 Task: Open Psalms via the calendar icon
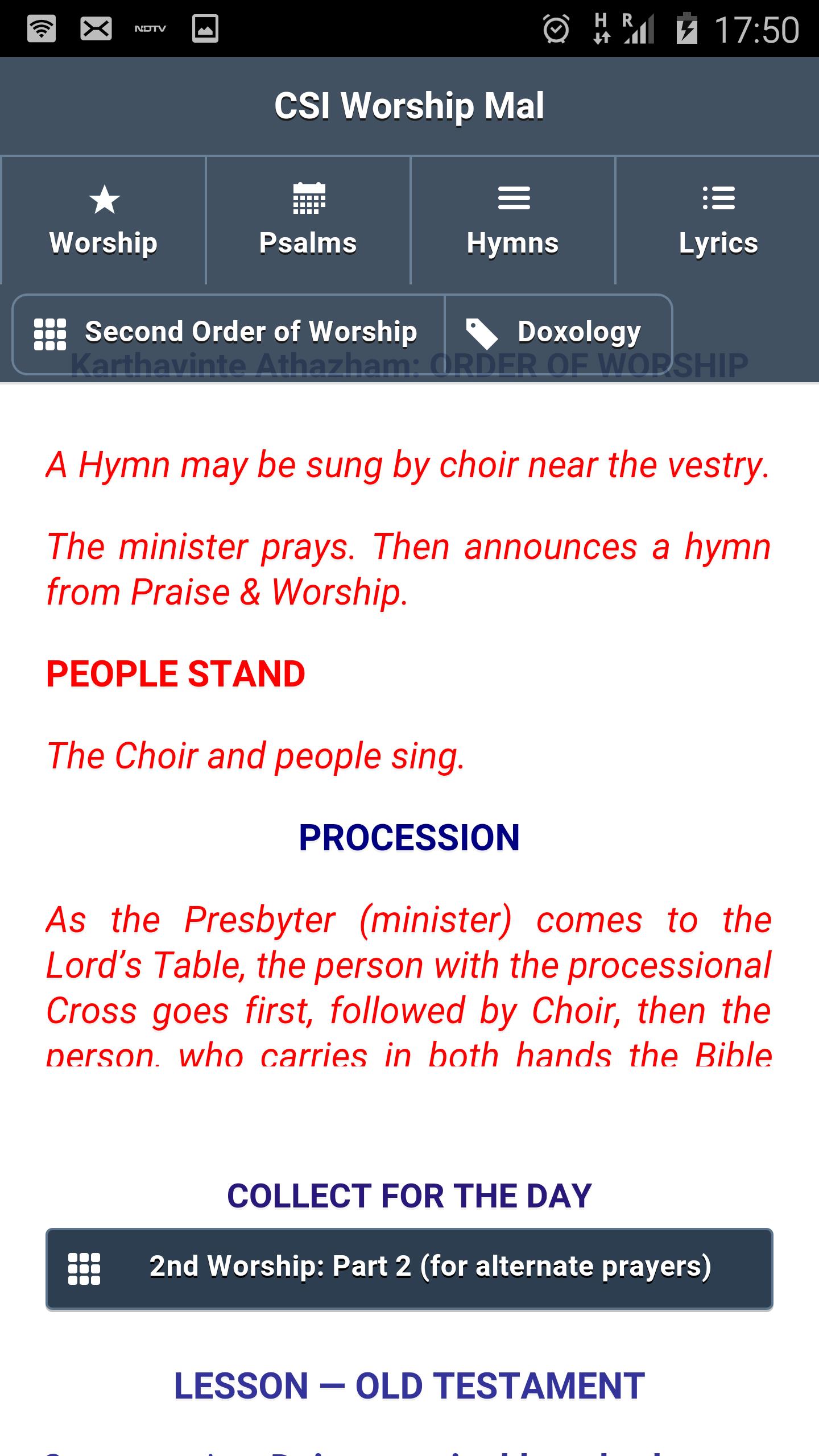pyautogui.click(x=308, y=200)
